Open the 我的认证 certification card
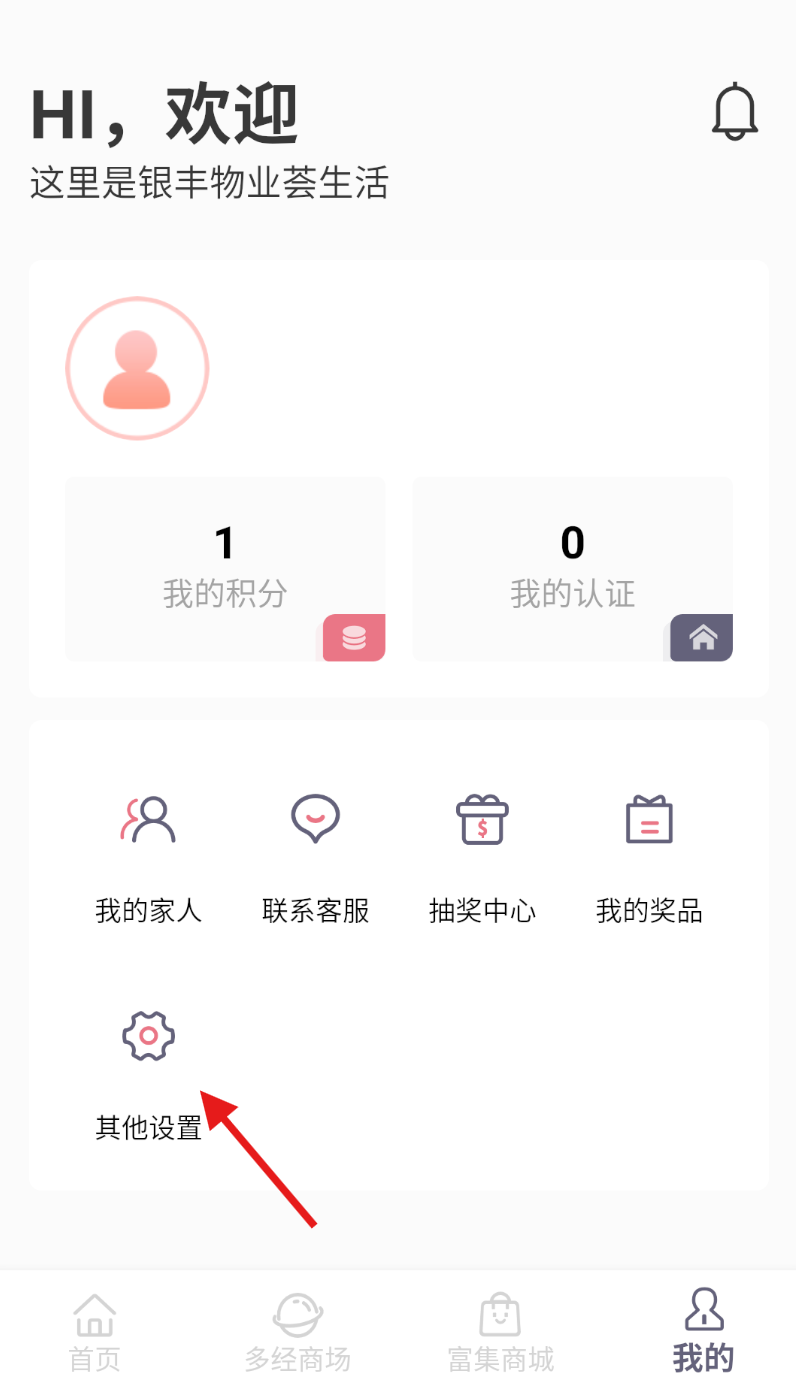The width and height of the screenshot is (796, 1383). click(x=572, y=568)
